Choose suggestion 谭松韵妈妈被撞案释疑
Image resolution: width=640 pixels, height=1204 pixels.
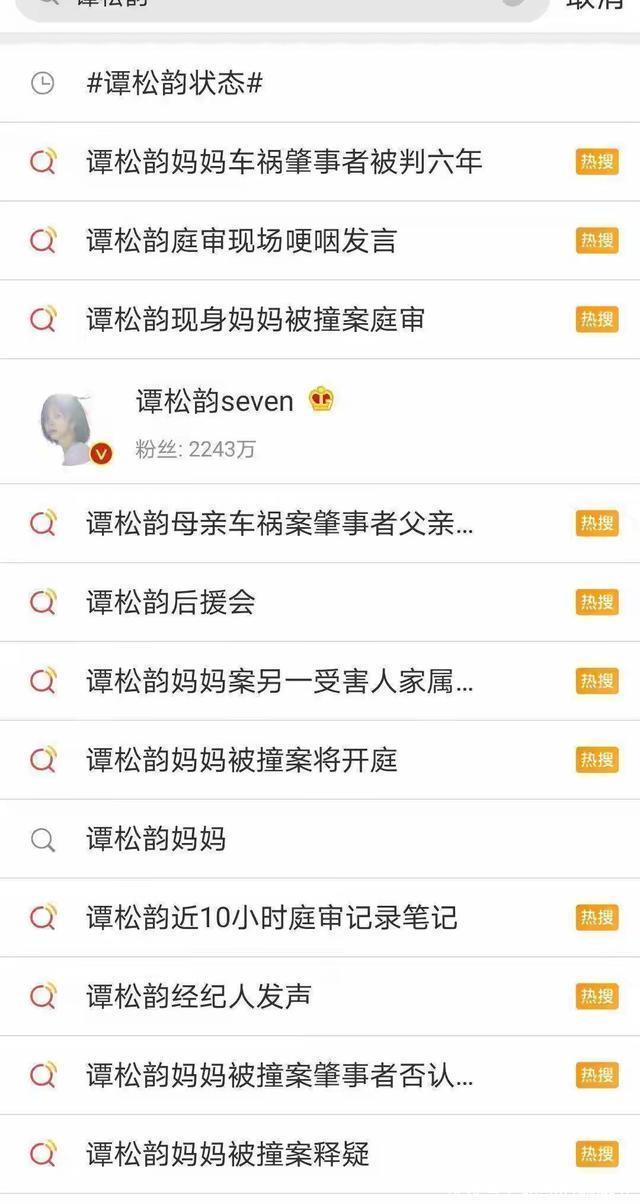click(x=227, y=1155)
